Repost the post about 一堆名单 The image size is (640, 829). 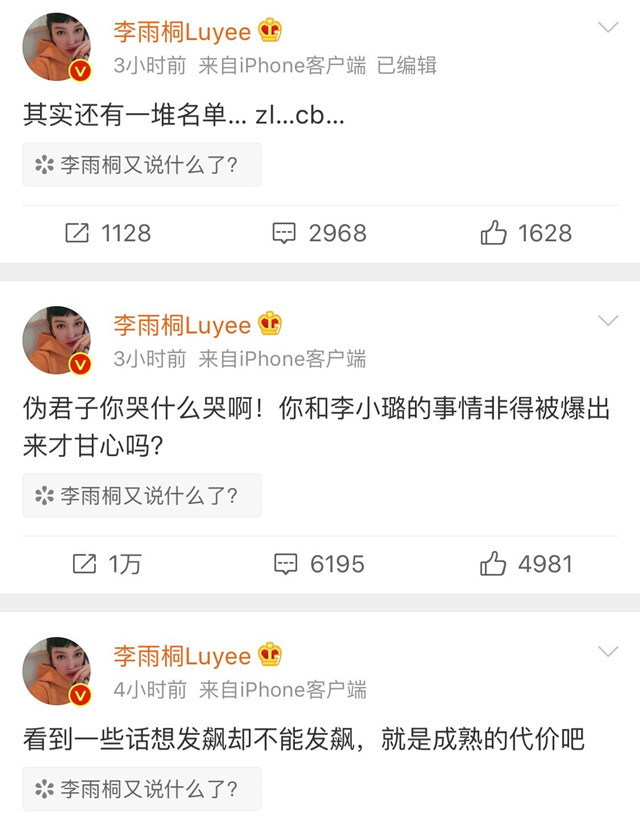(x=107, y=233)
